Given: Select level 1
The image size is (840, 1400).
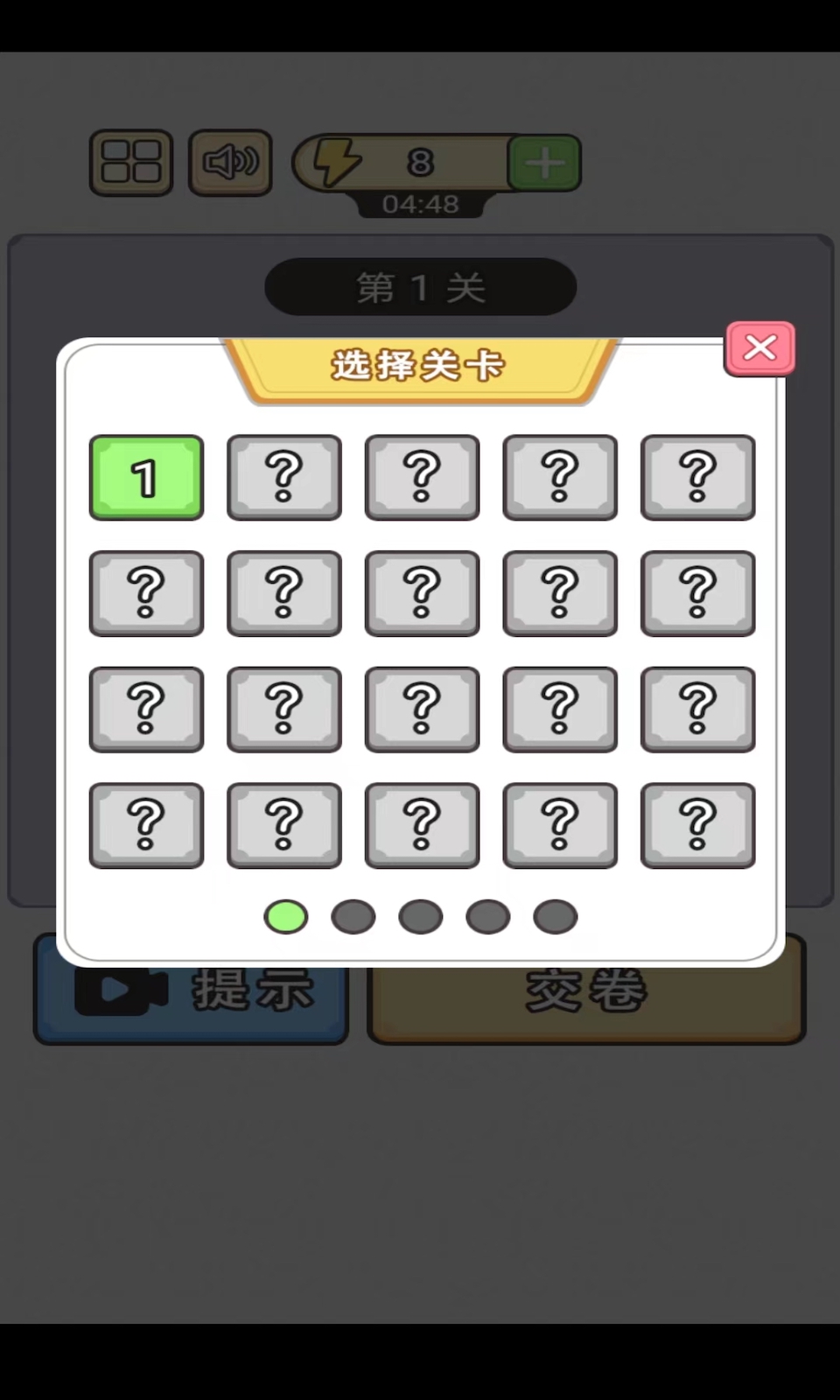Looking at the screenshot, I should 146,478.
